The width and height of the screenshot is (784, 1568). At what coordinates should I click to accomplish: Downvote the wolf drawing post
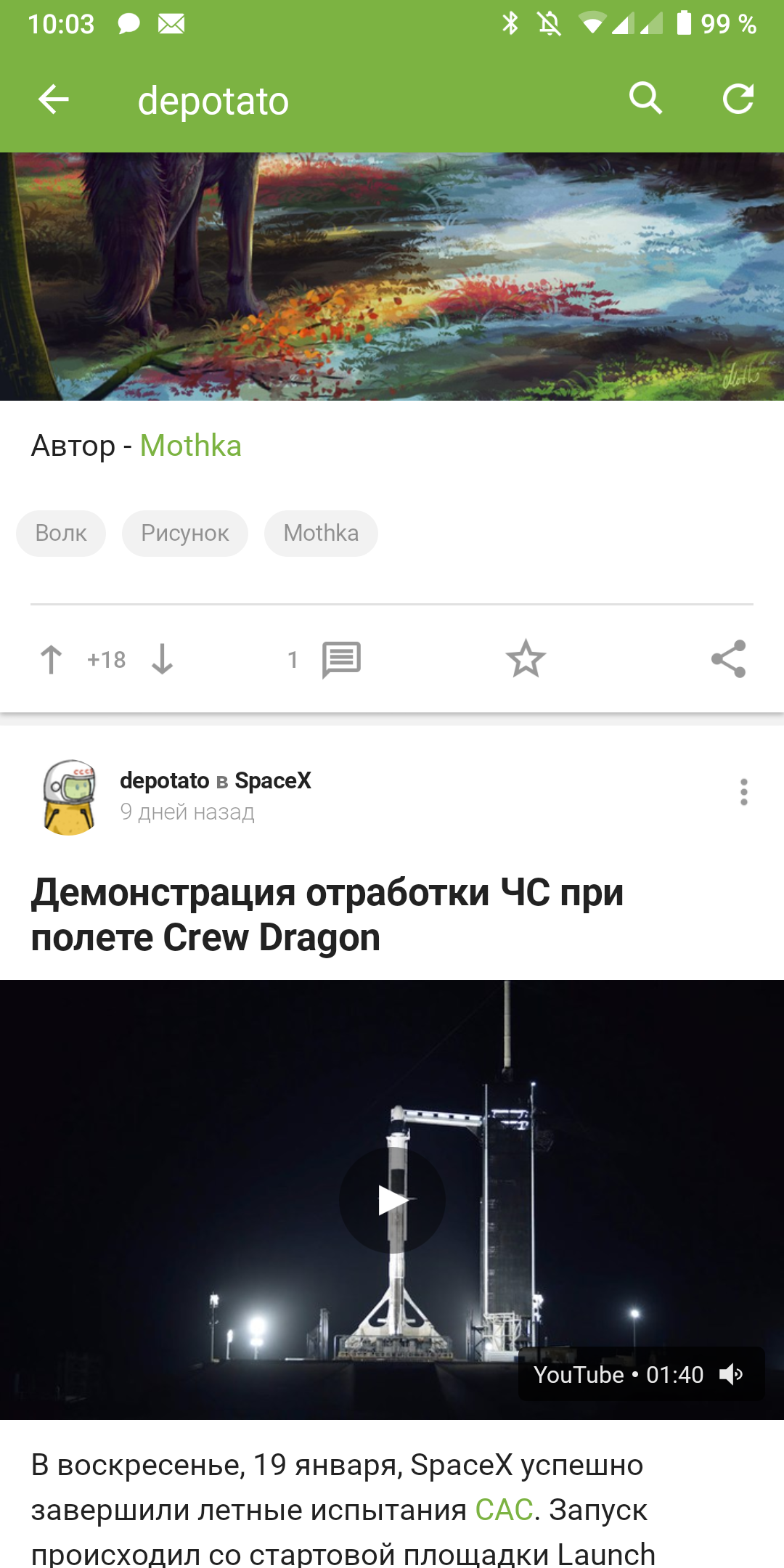point(162,660)
